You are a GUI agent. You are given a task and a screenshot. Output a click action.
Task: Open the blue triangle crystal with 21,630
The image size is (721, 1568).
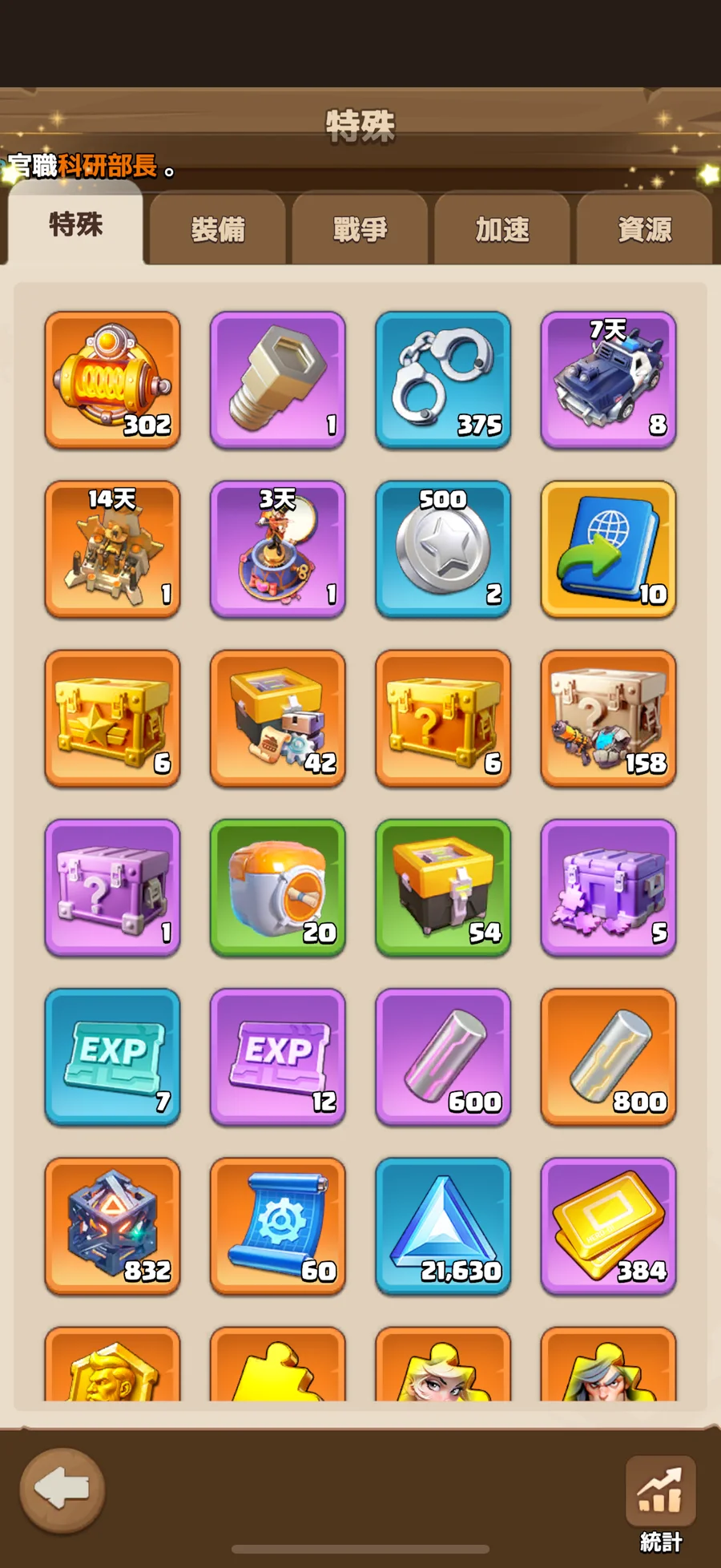[443, 1225]
